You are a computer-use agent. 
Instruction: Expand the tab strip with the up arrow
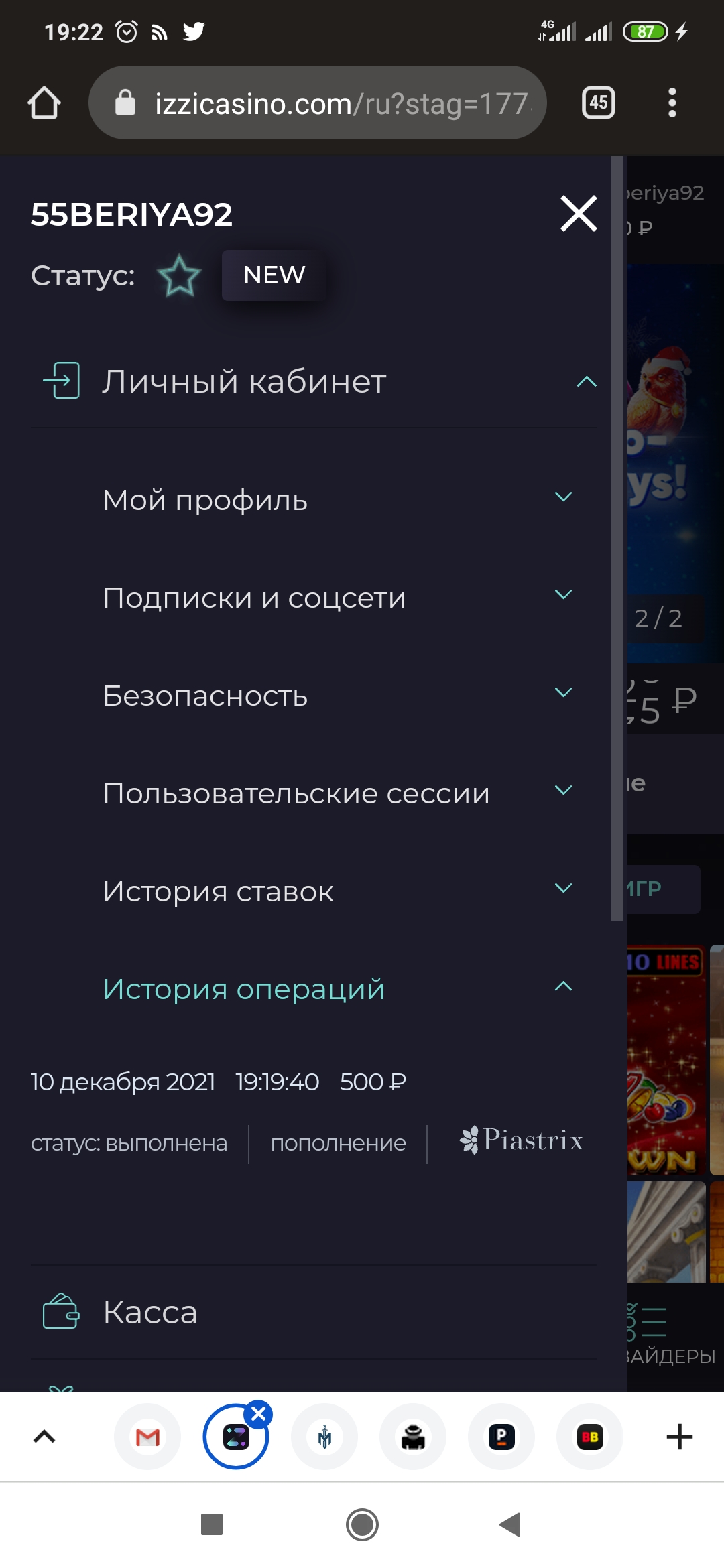click(x=44, y=1437)
